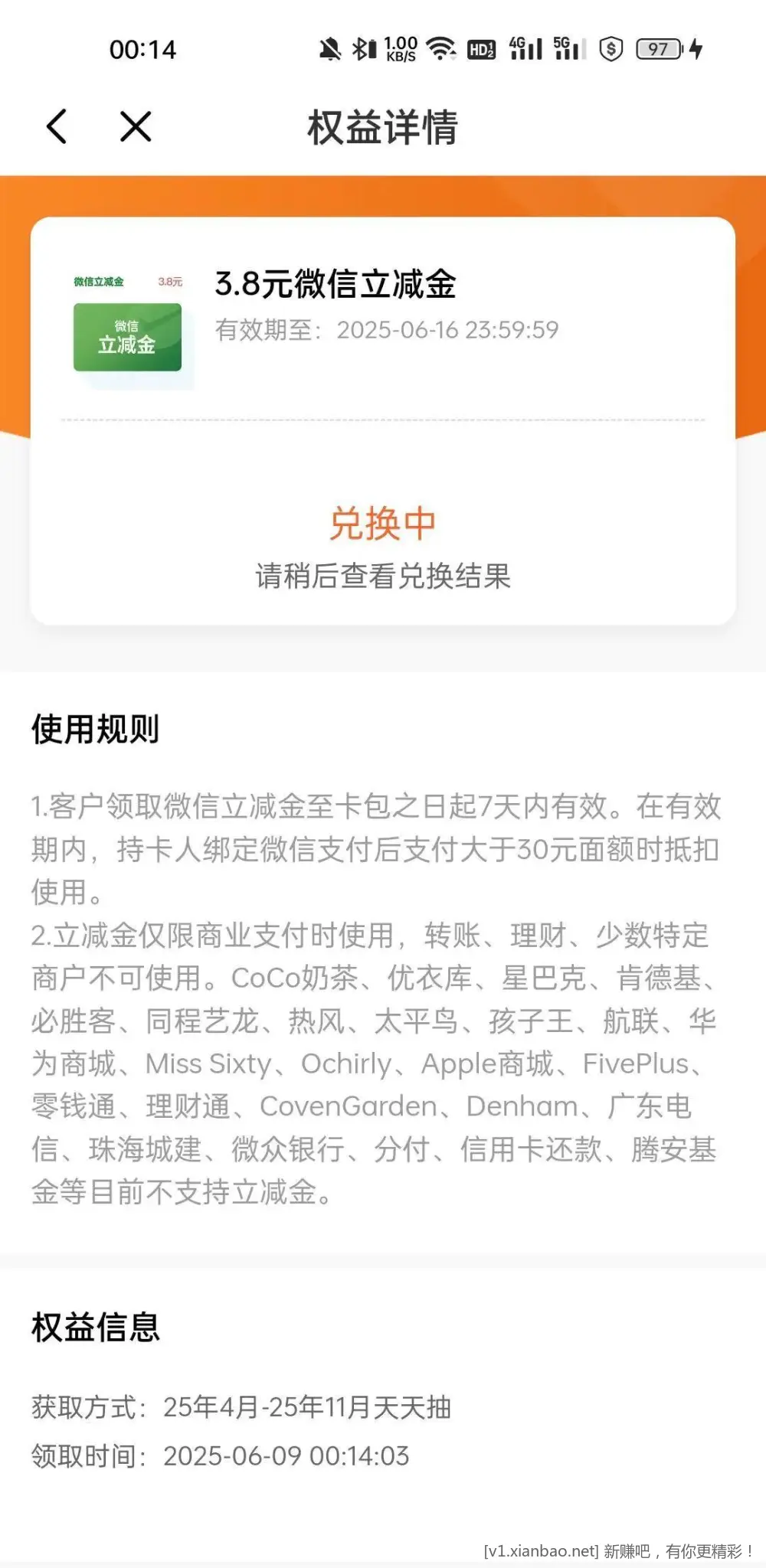Screen dimensions: 766x1568
Task: Close the 权益详情 page with the X
Action: (x=136, y=126)
